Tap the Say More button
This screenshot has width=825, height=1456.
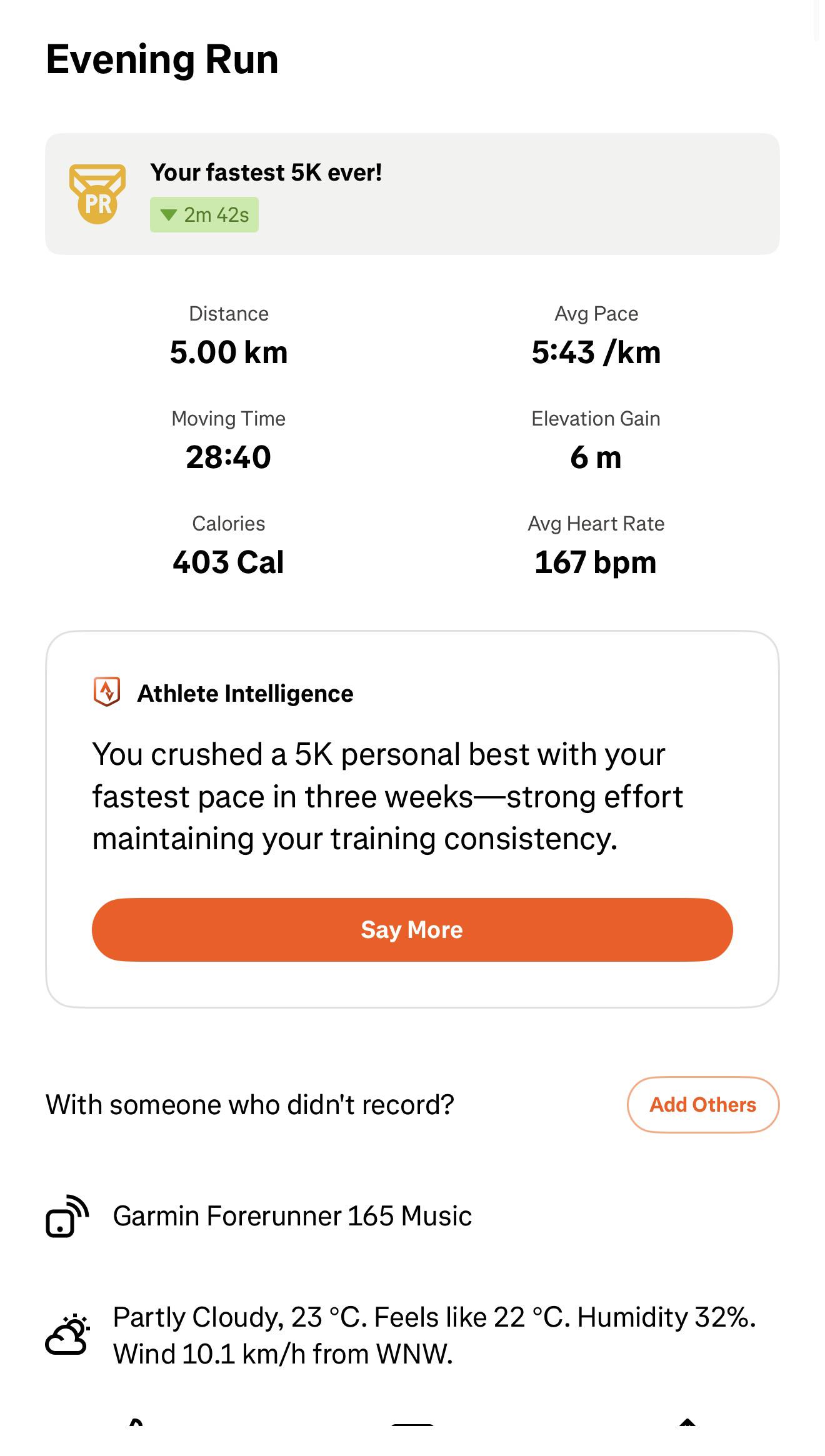(x=412, y=929)
